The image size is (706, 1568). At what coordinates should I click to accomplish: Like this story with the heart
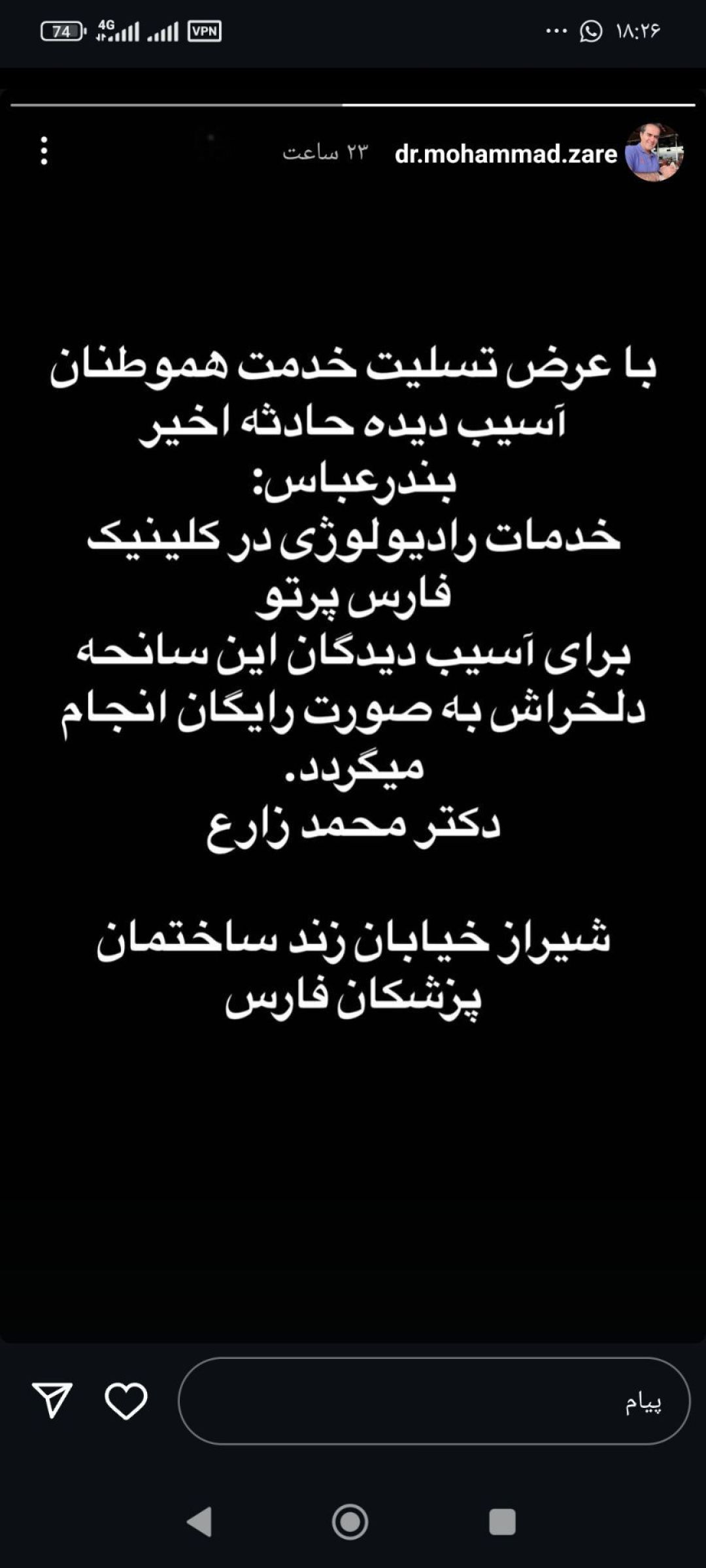click(126, 1401)
